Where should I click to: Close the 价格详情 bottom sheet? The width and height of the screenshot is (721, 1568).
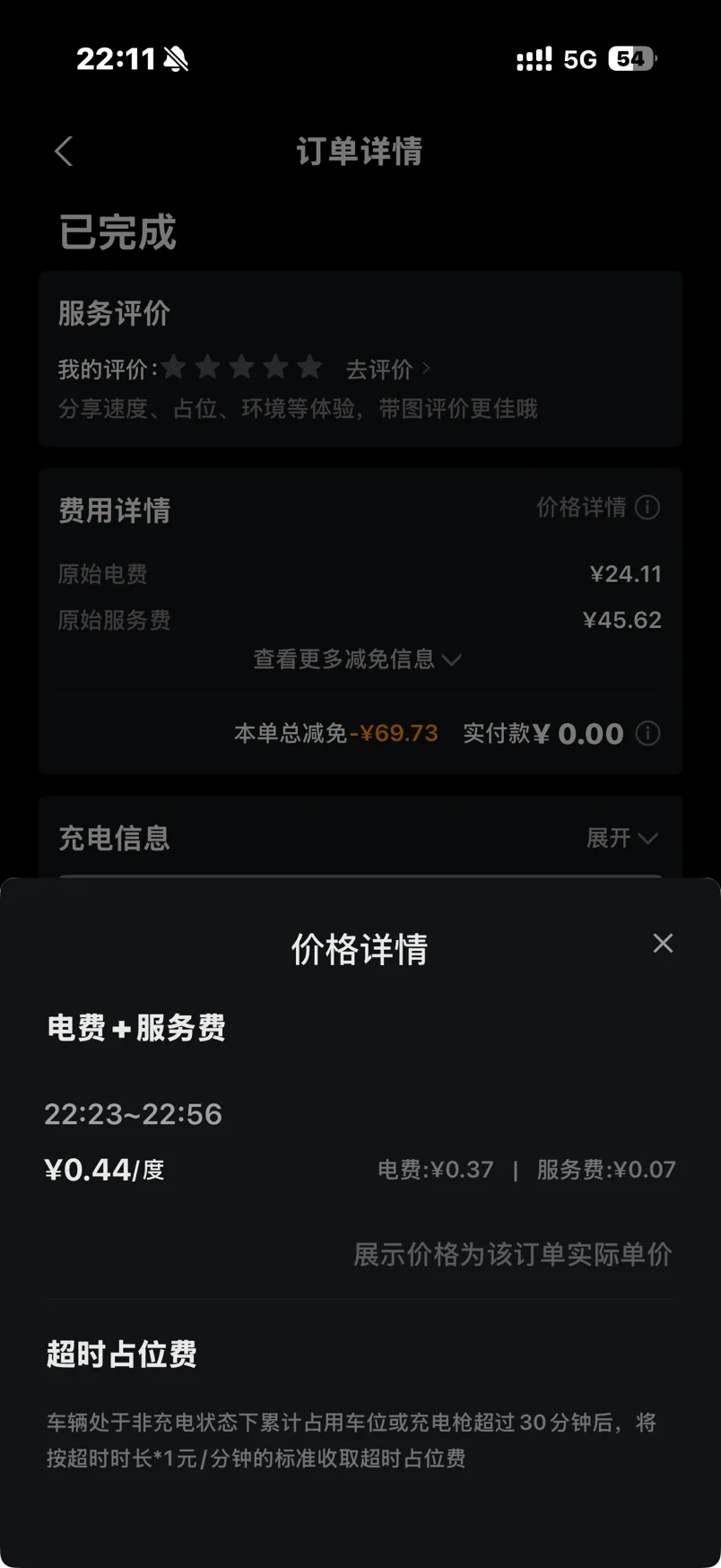[x=663, y=943]
